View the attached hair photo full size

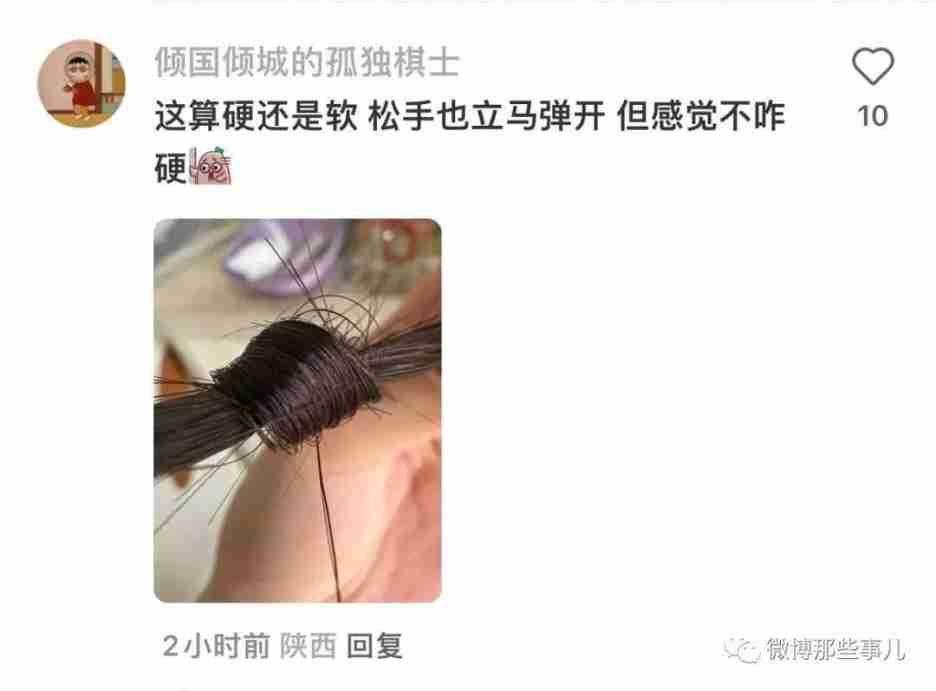[297, 410]
